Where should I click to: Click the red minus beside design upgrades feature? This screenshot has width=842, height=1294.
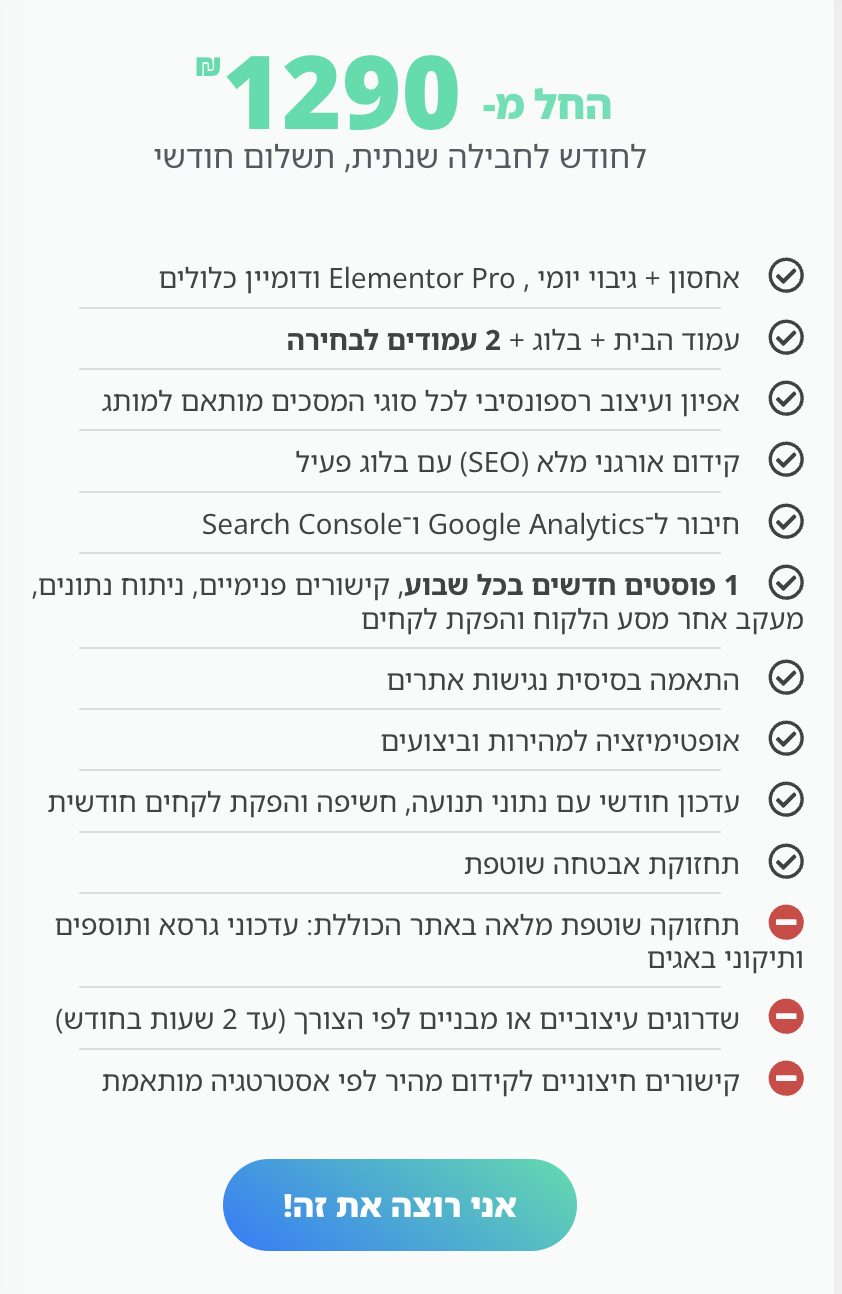click(x=786, y=1017)
